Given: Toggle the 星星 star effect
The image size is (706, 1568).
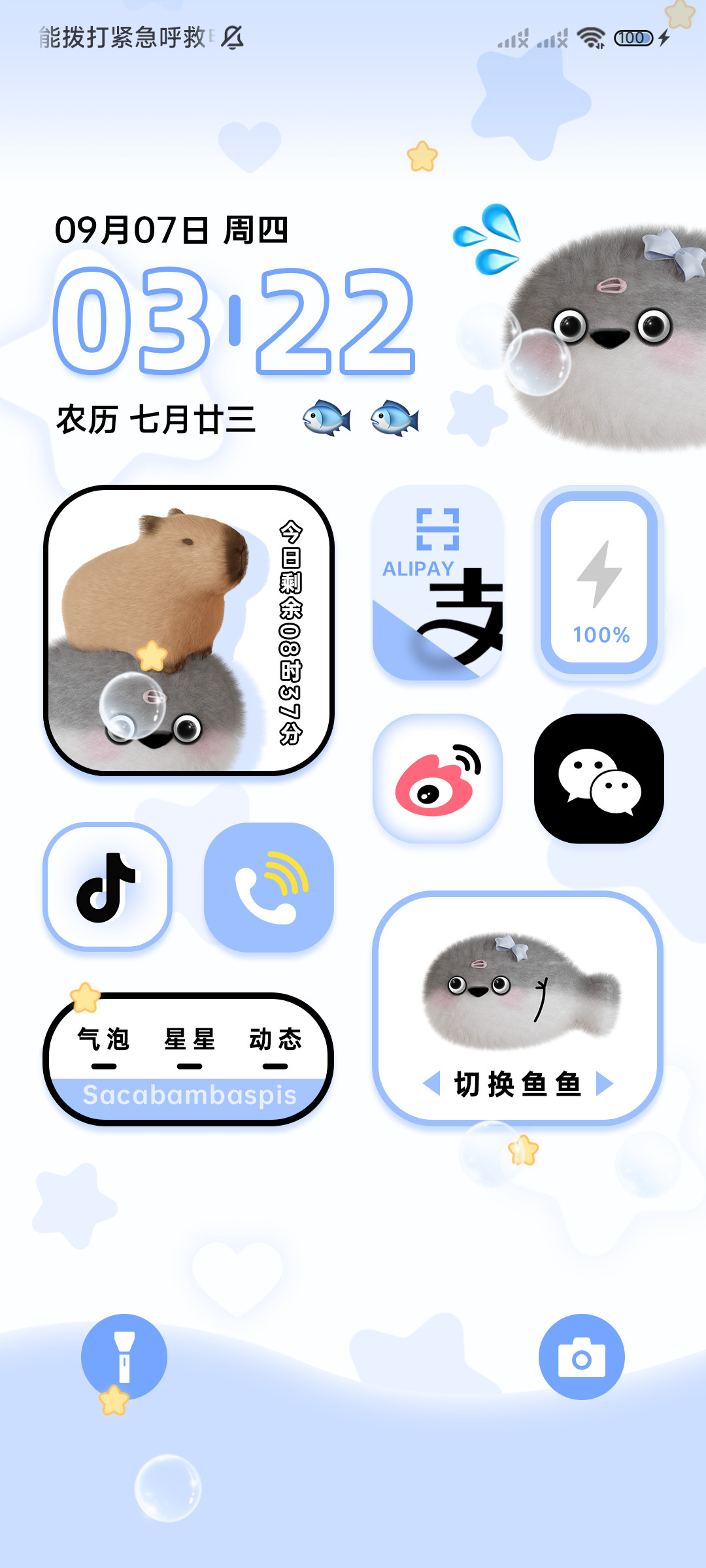Looking at the screenshot, I should [190, 1045].
